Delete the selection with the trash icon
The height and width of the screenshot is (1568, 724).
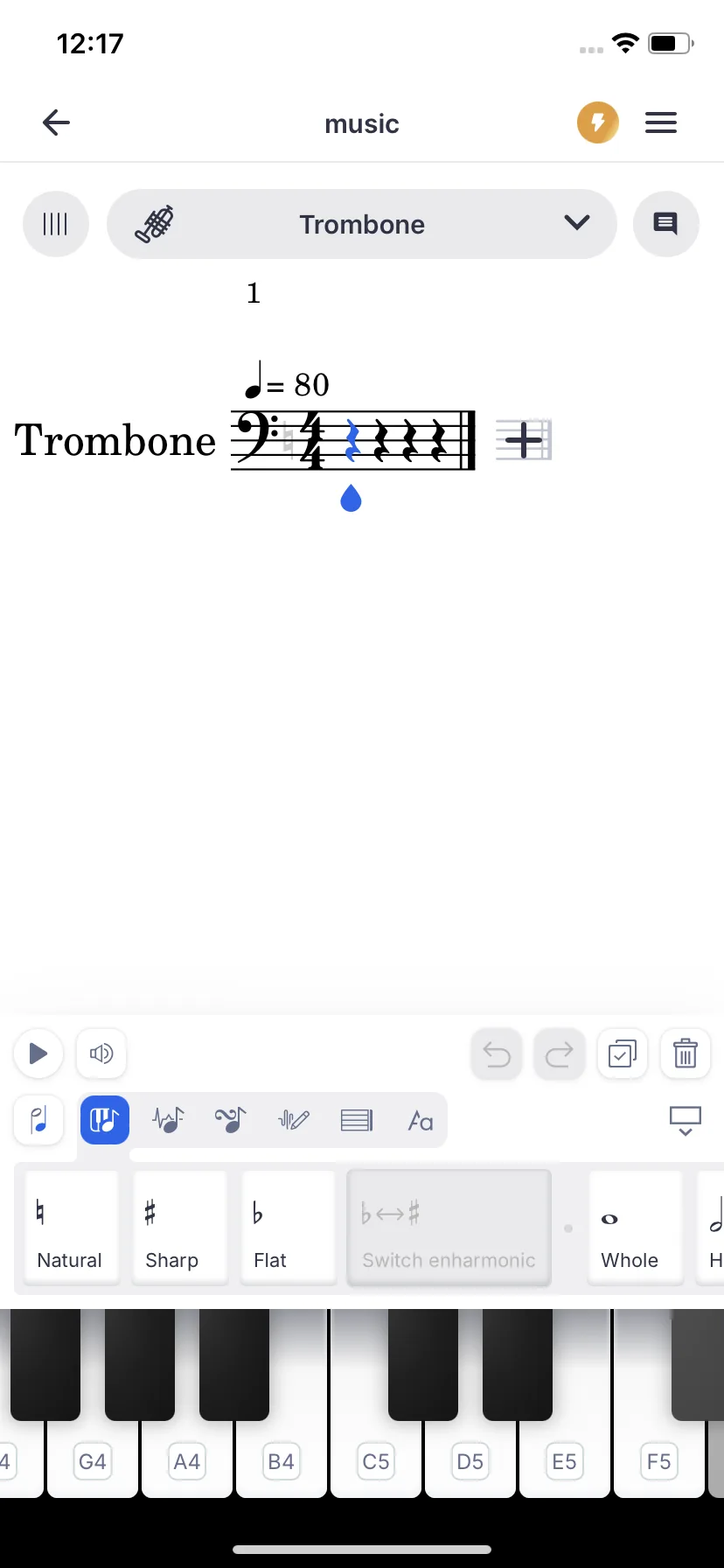pyautogui.click(x=685, y=1053)
